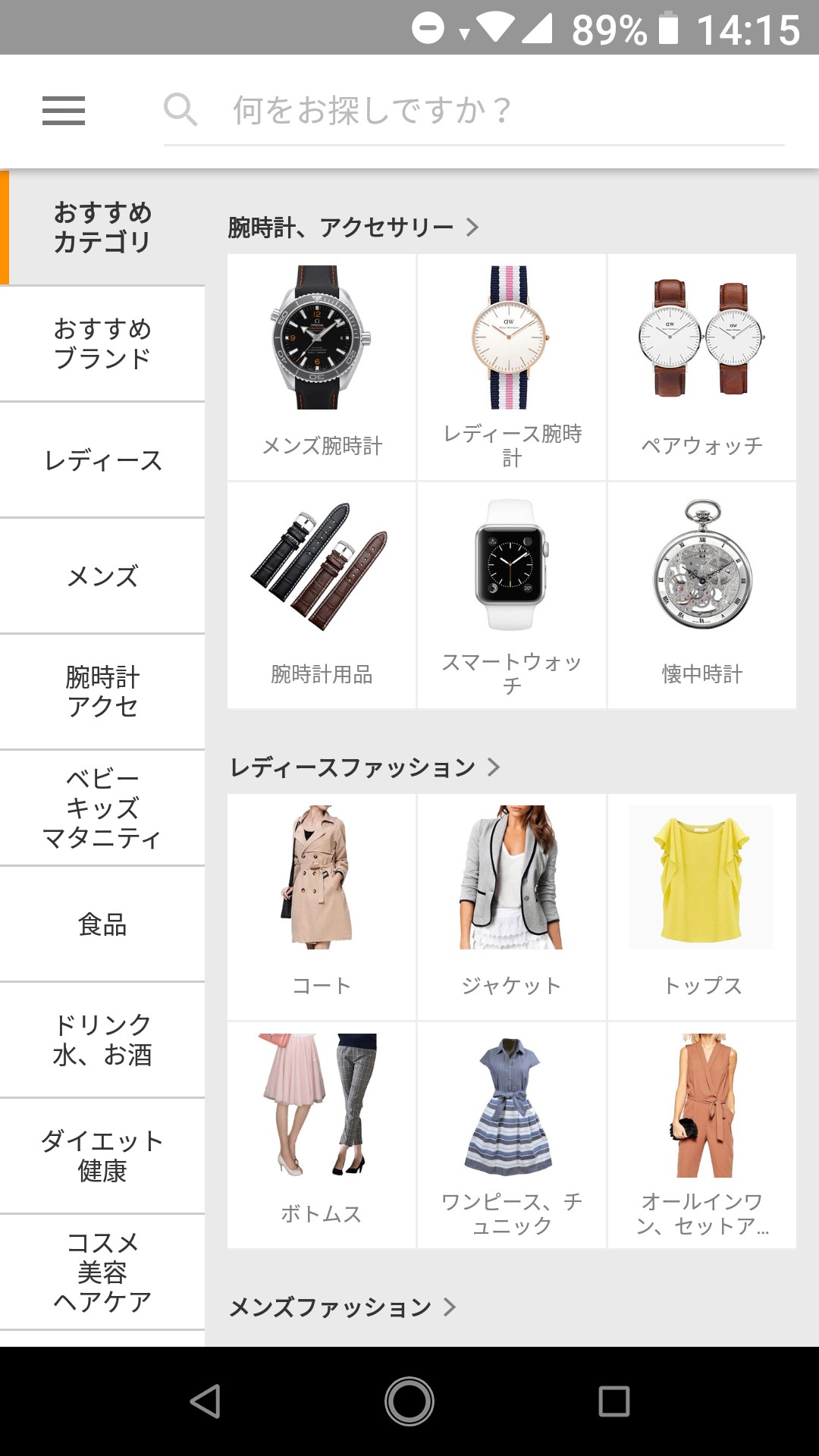Open the 懐中時計 tile
The image size is (819, 1456).
click(701, 595)
